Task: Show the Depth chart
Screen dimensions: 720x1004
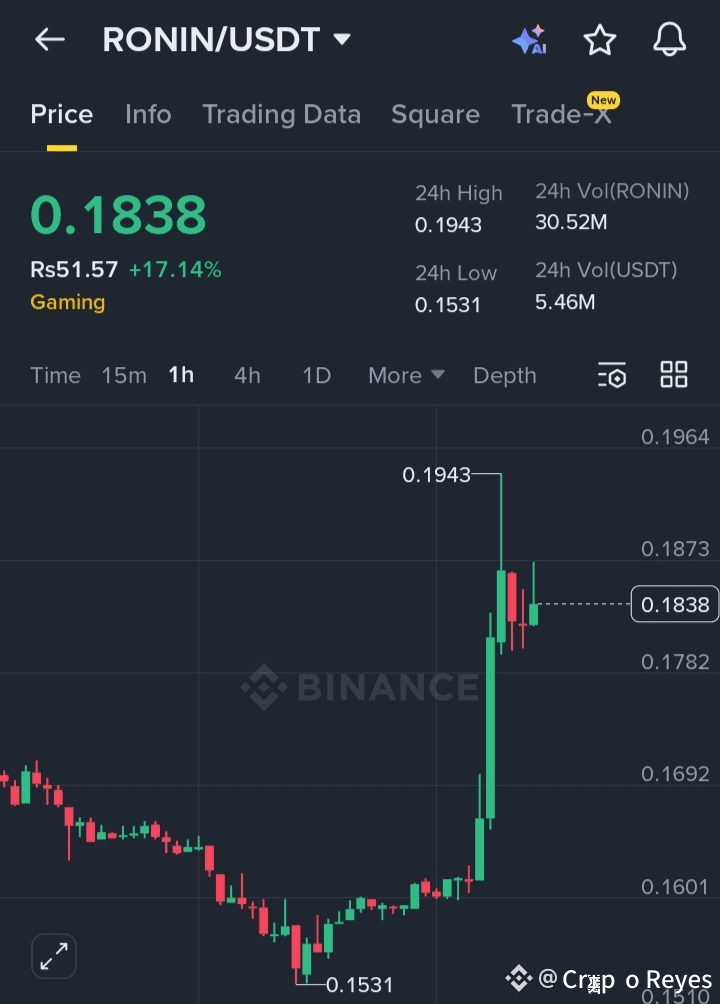Action: click(x=504, y=376)
